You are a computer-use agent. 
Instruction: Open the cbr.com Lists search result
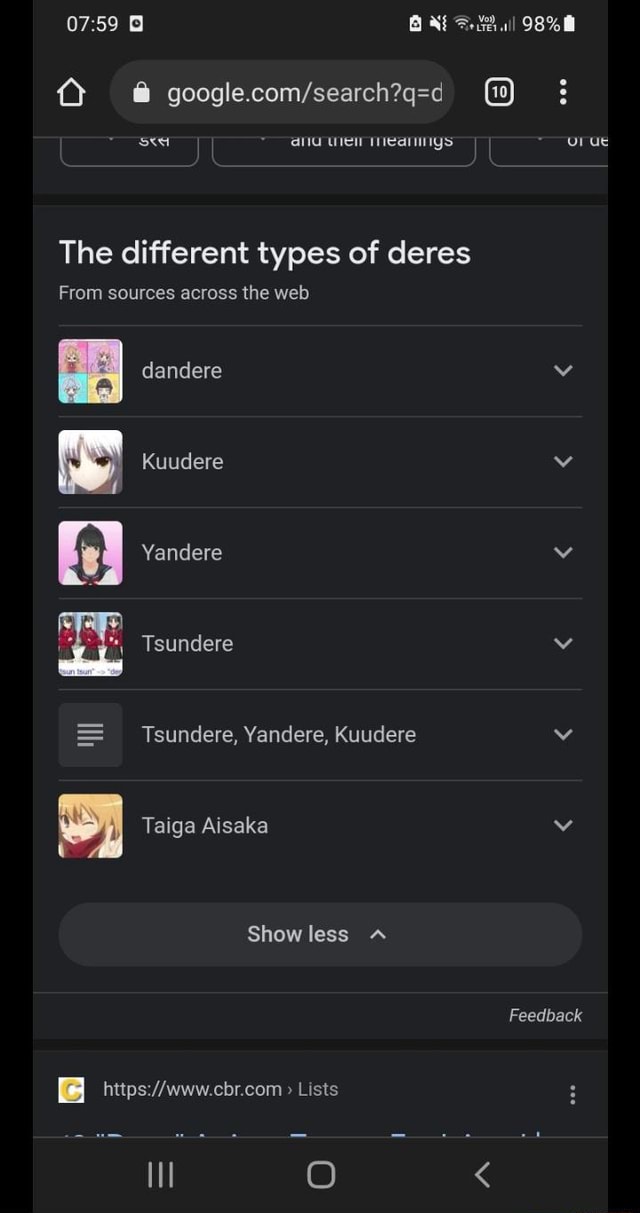(x=220, y=1089)
